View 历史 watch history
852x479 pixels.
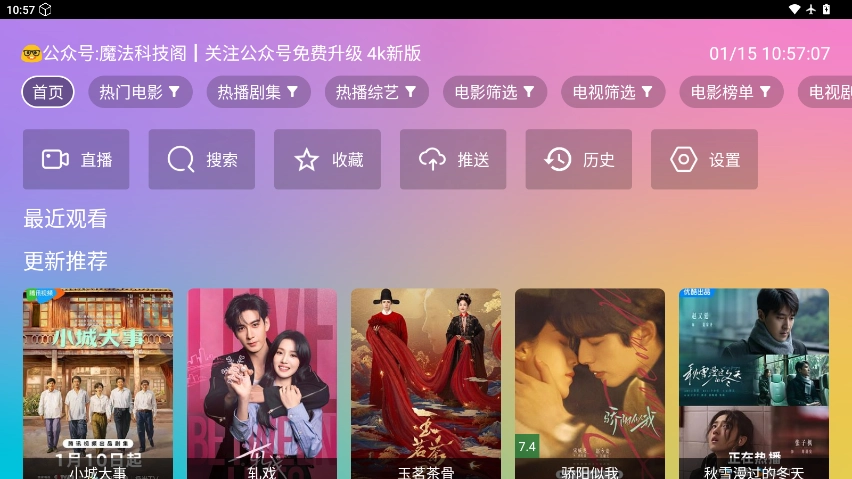[579, 159]
